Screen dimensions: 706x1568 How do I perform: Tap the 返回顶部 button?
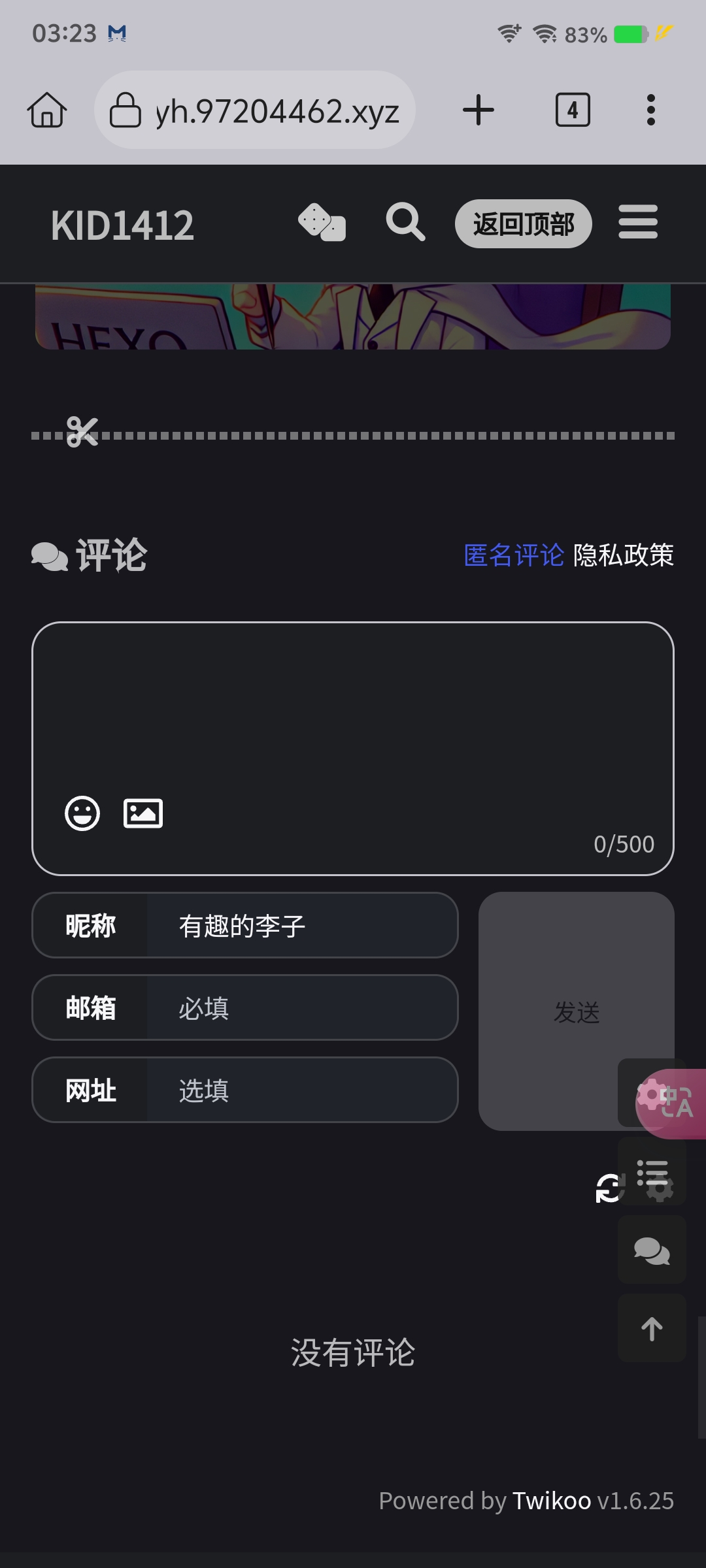[523, 224]
